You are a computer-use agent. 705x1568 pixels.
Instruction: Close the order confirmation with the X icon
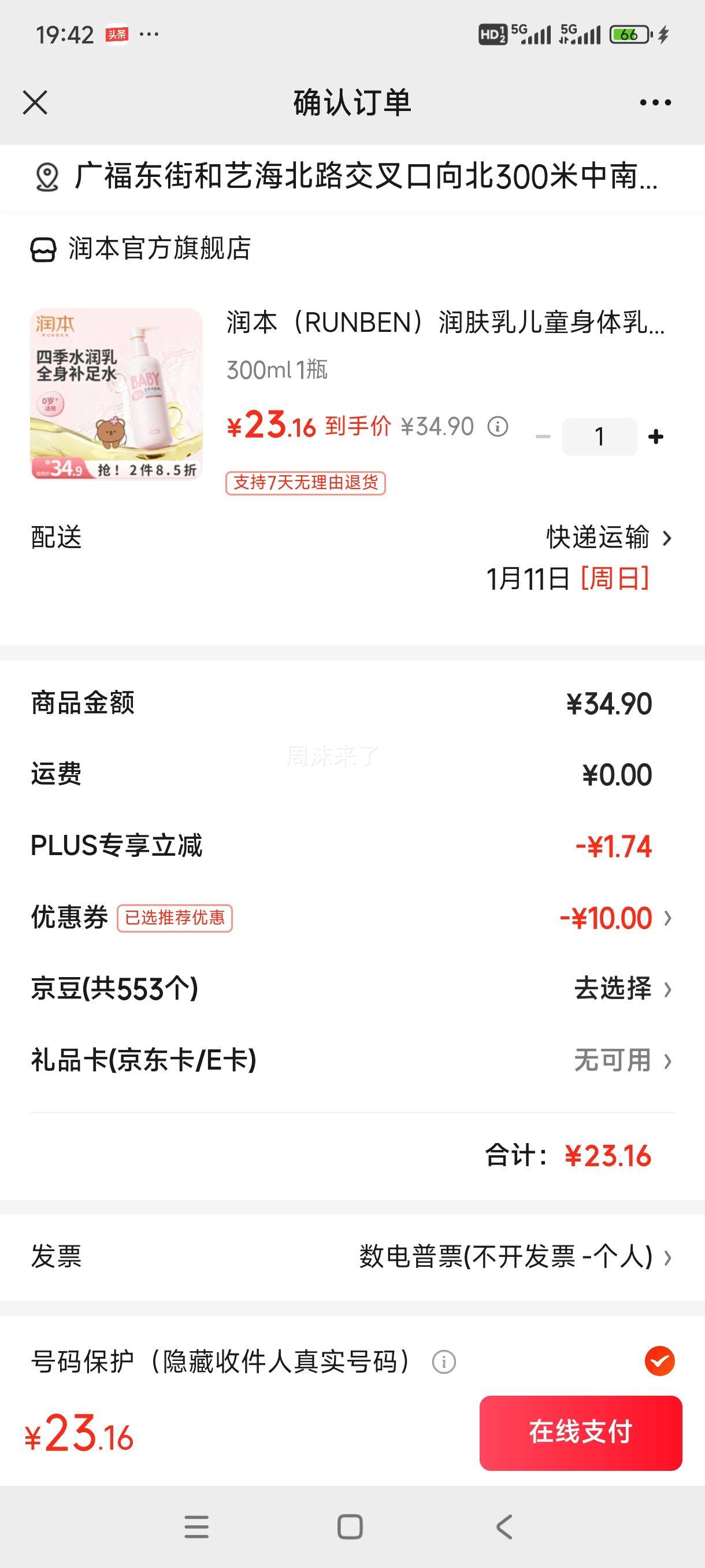(x=36, y=103)
